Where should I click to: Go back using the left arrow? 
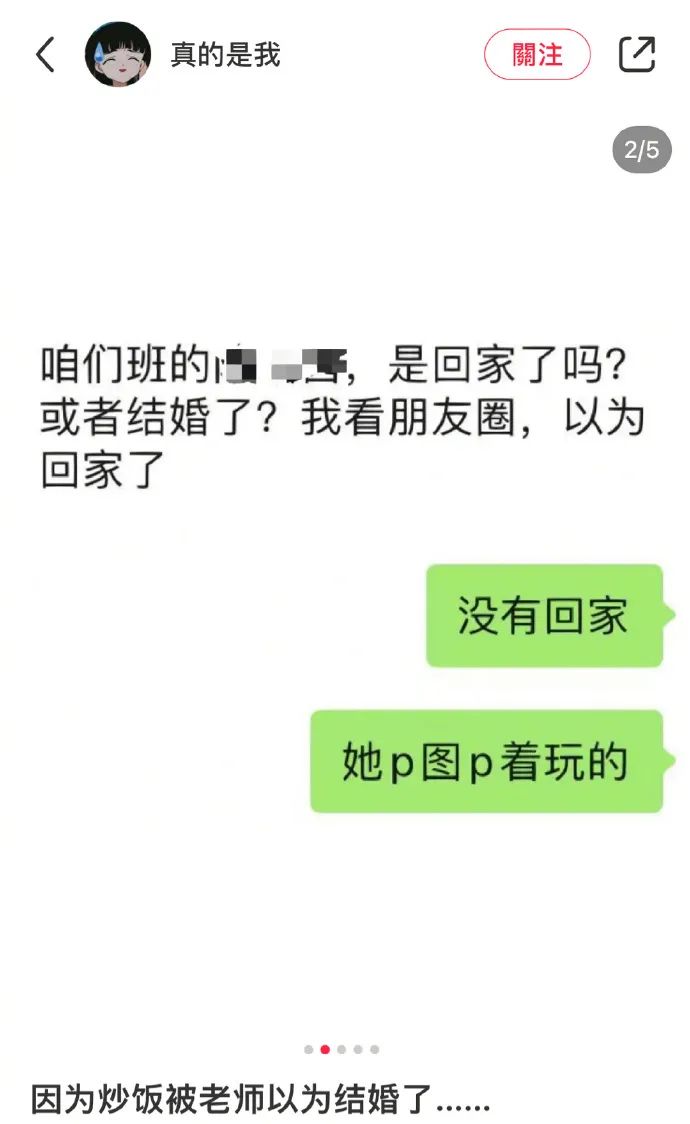46,55
